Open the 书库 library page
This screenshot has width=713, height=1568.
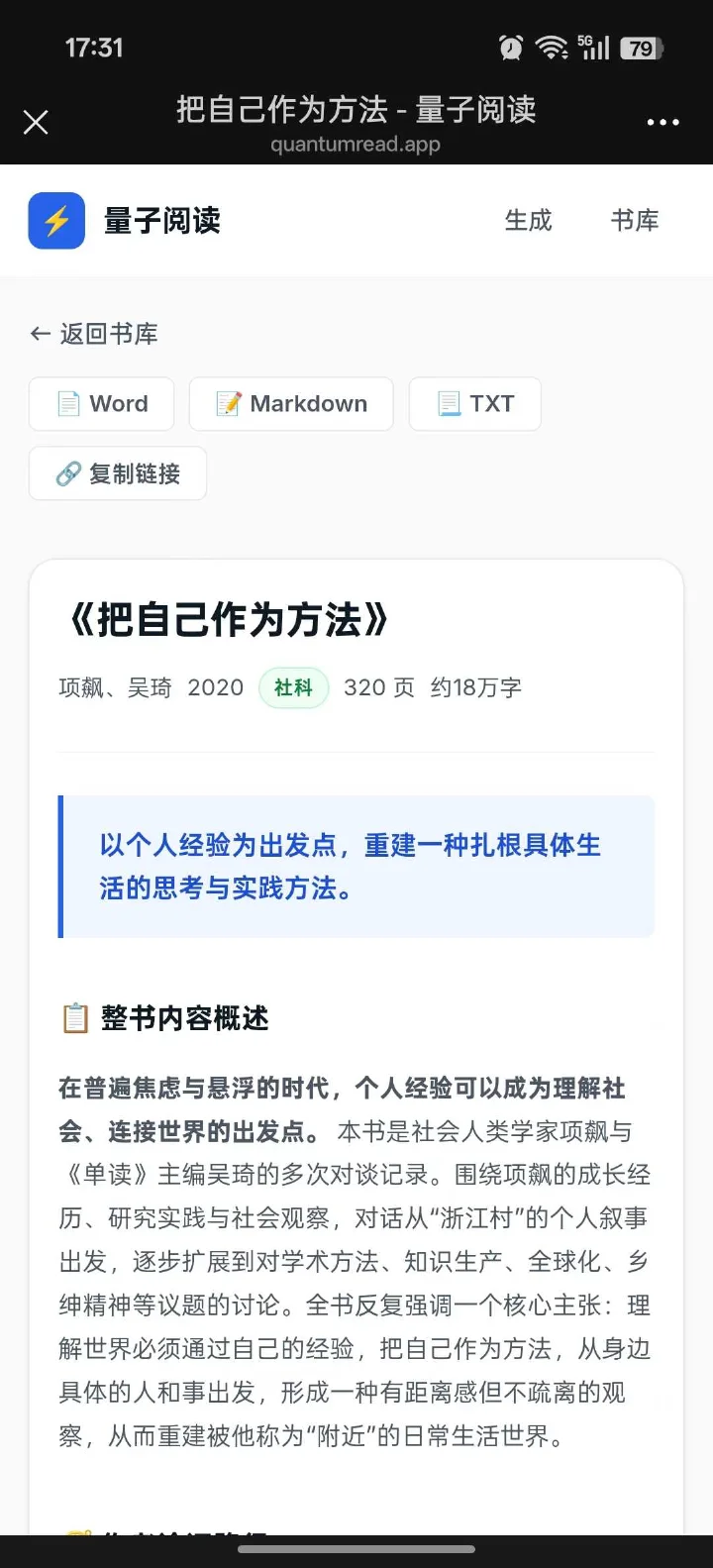point(635,220)
